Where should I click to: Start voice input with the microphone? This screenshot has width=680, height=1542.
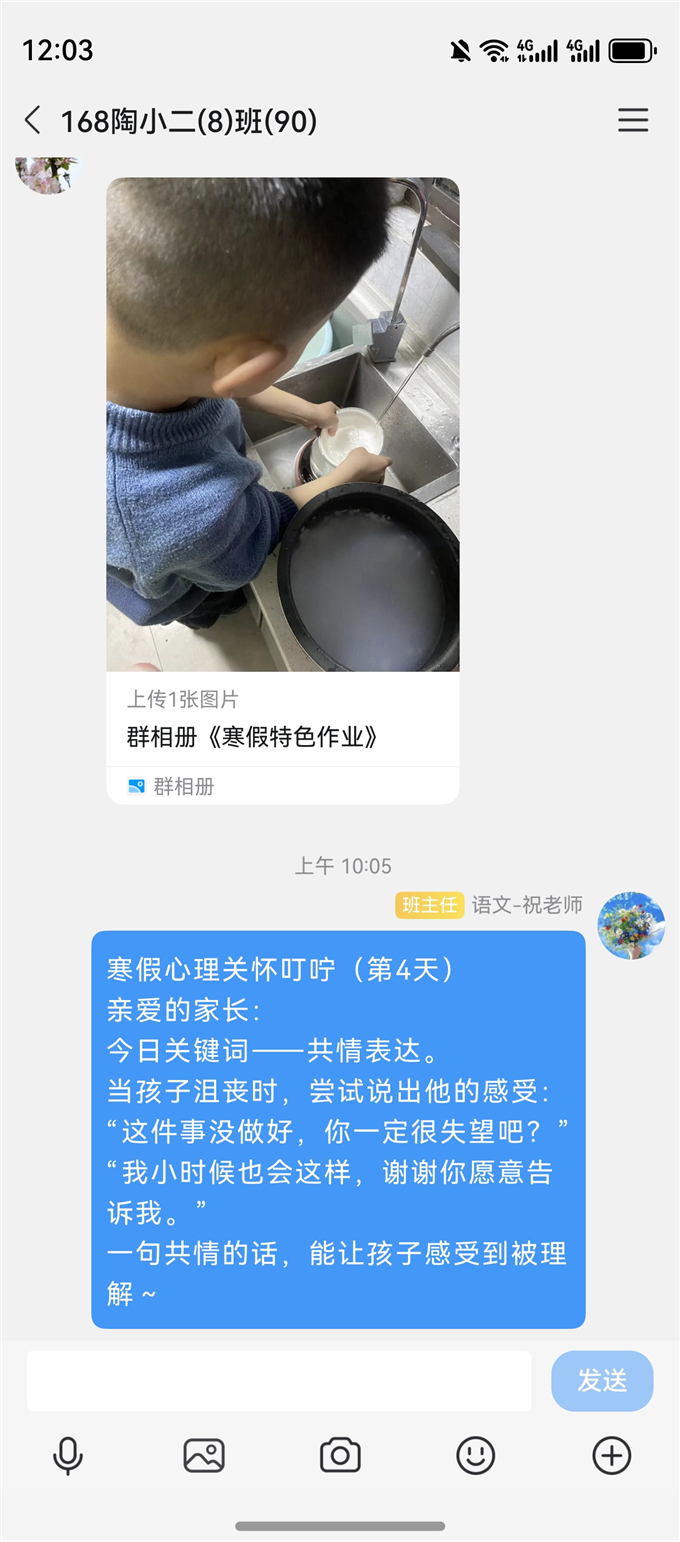click(68, 1456)
